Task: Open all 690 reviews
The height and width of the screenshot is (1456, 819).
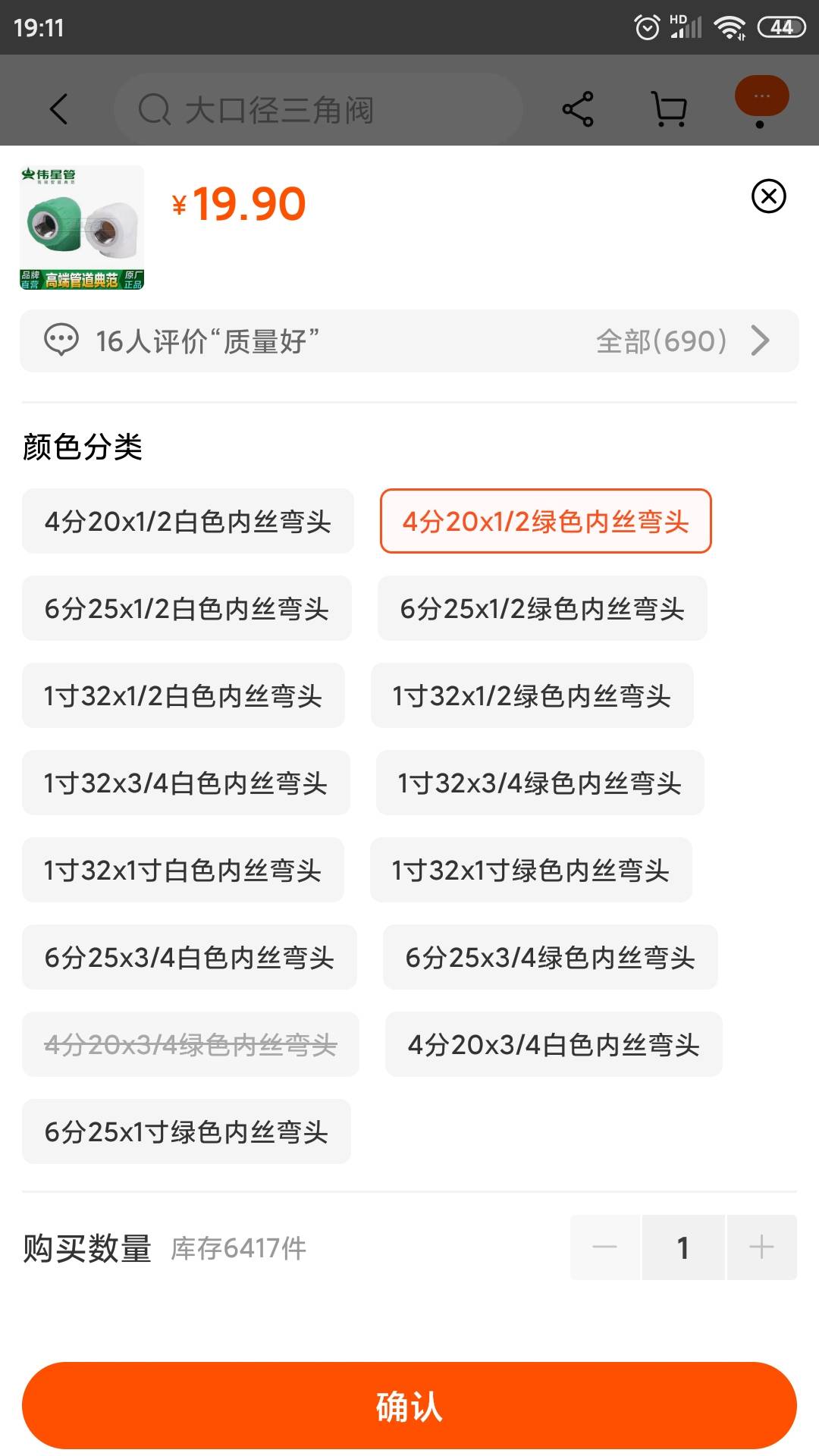Action: pyautogui.click(x=682, y=341)
